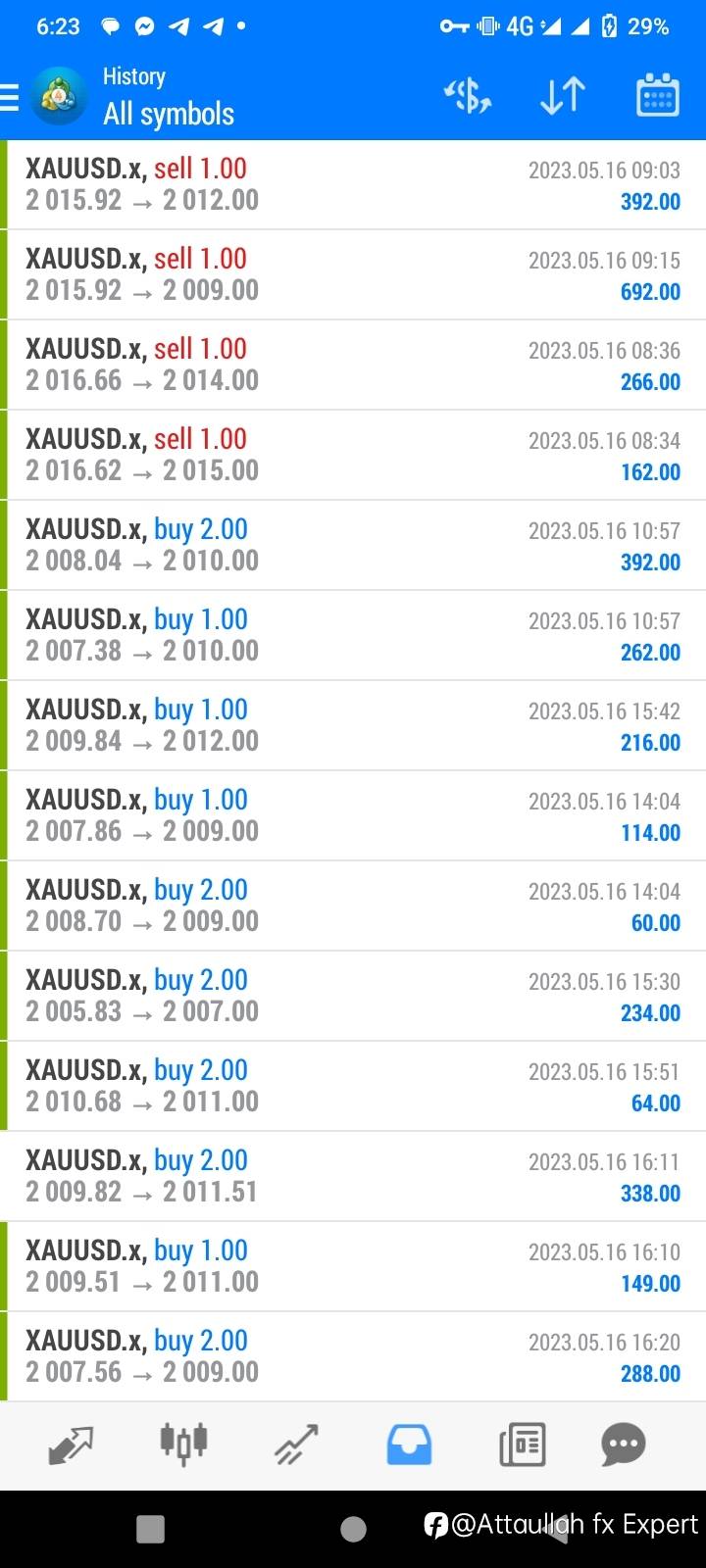706x1568 pixels.
Task: Open the side menu hamburger button
Action: point(10,97)
